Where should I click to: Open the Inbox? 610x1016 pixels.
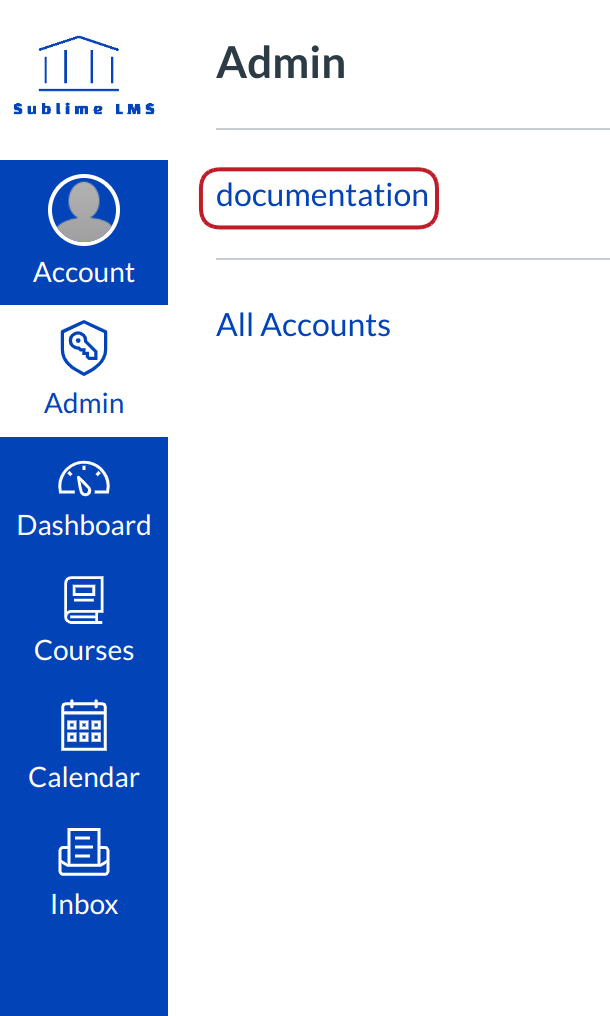tap(84, 873)
